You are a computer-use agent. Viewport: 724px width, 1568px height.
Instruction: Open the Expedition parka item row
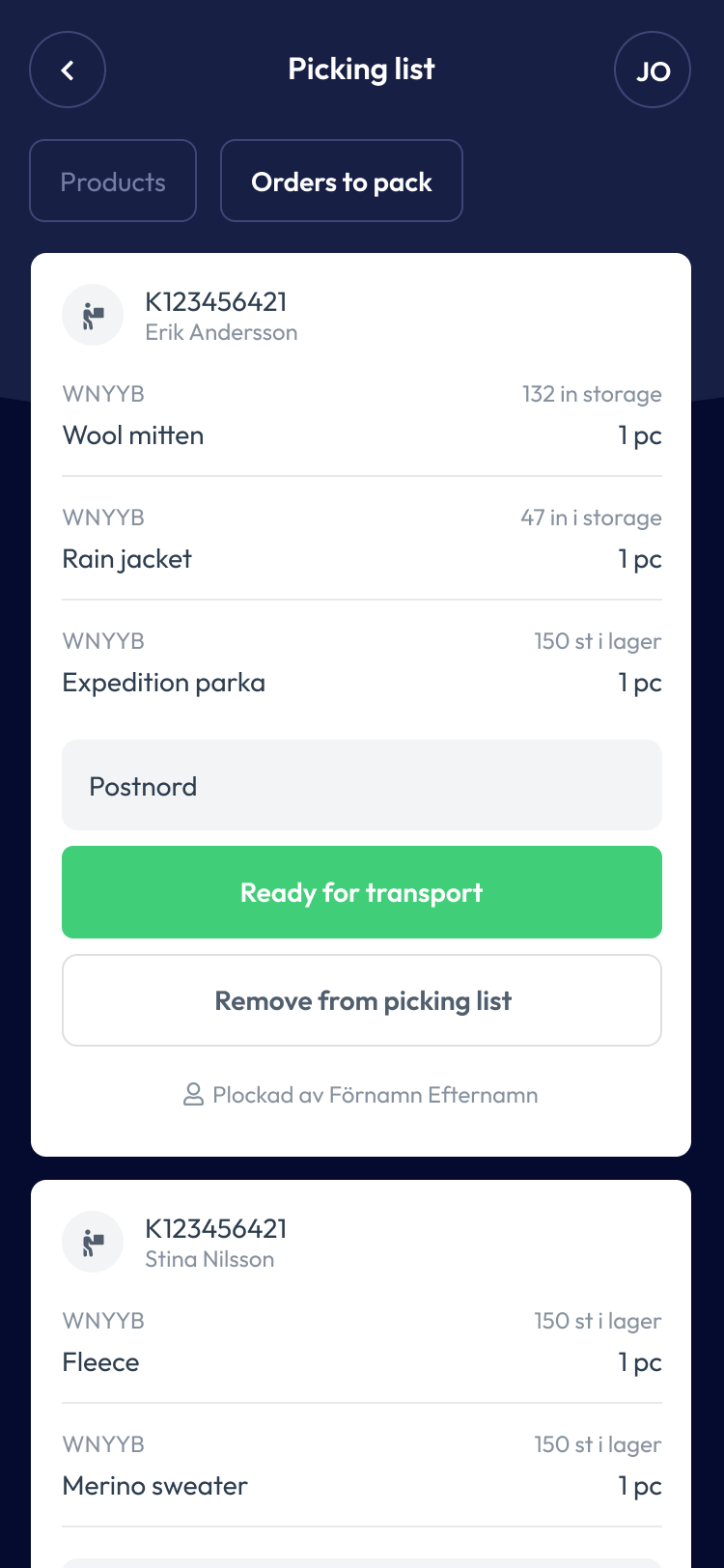click(x=362, y=663)
